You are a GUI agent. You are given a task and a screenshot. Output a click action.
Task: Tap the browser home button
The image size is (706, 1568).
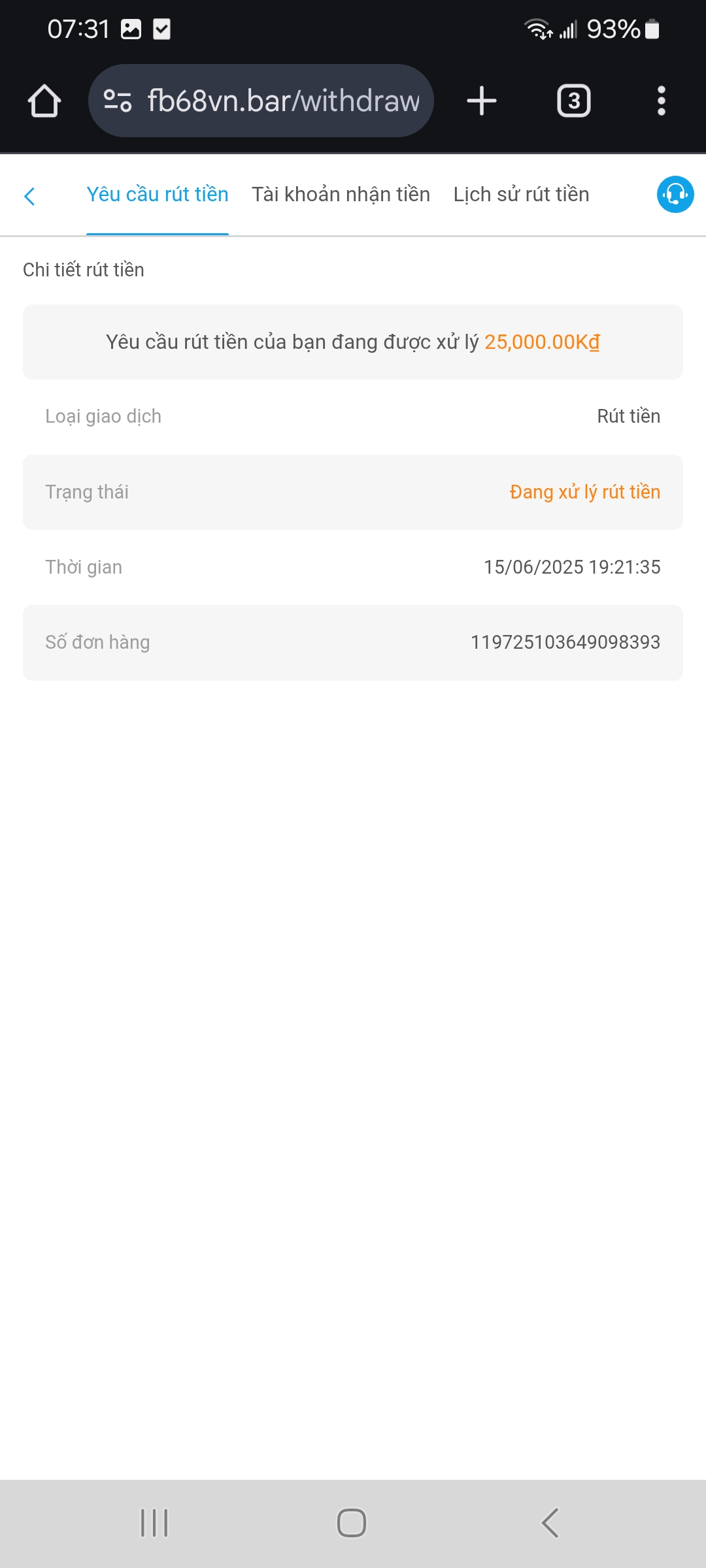[x=44, y=101]
